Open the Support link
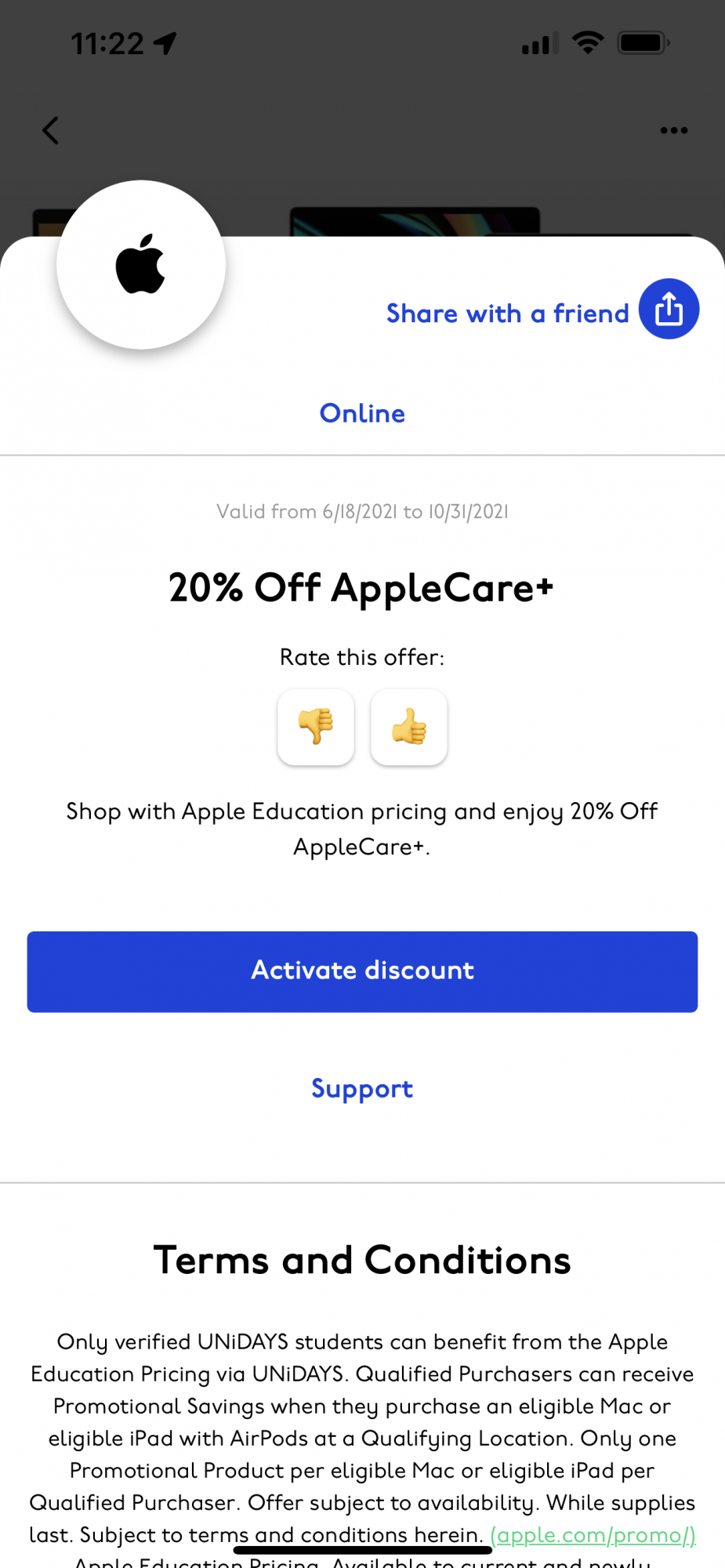Viewport: 725px width, 1568px height. coord(362,1088)
